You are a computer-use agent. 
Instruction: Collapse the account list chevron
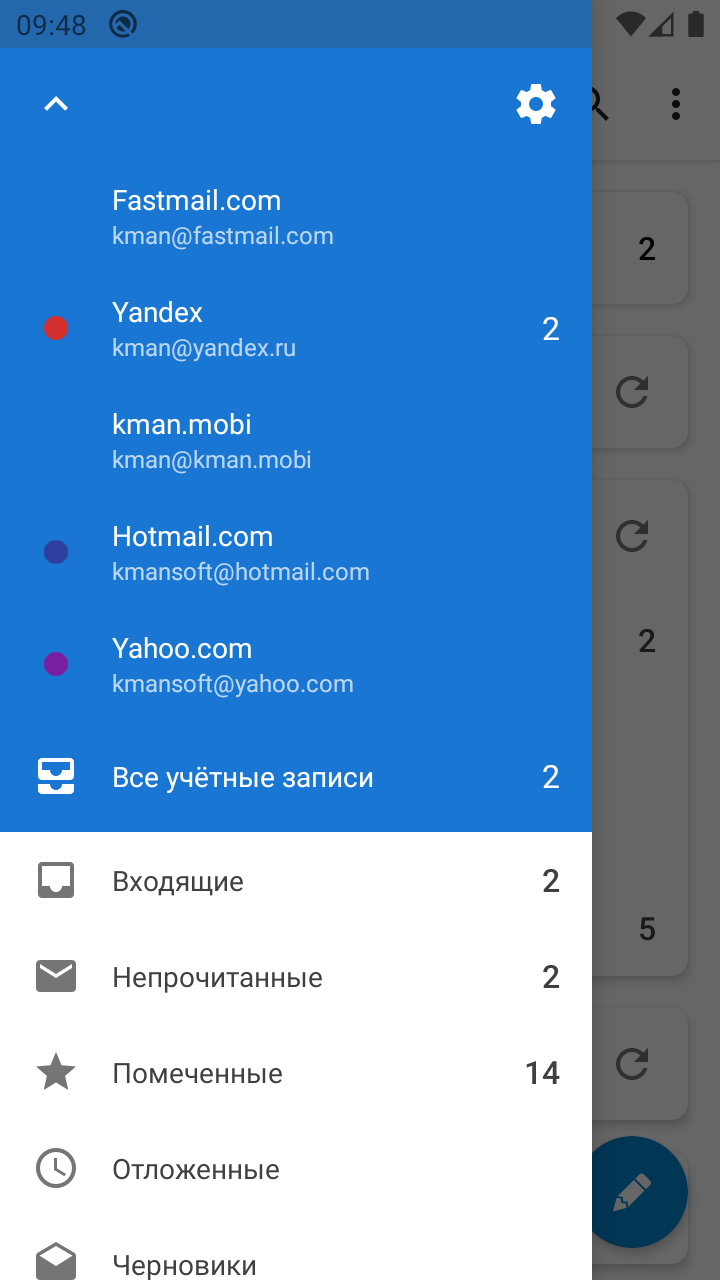tap(56, 104)
